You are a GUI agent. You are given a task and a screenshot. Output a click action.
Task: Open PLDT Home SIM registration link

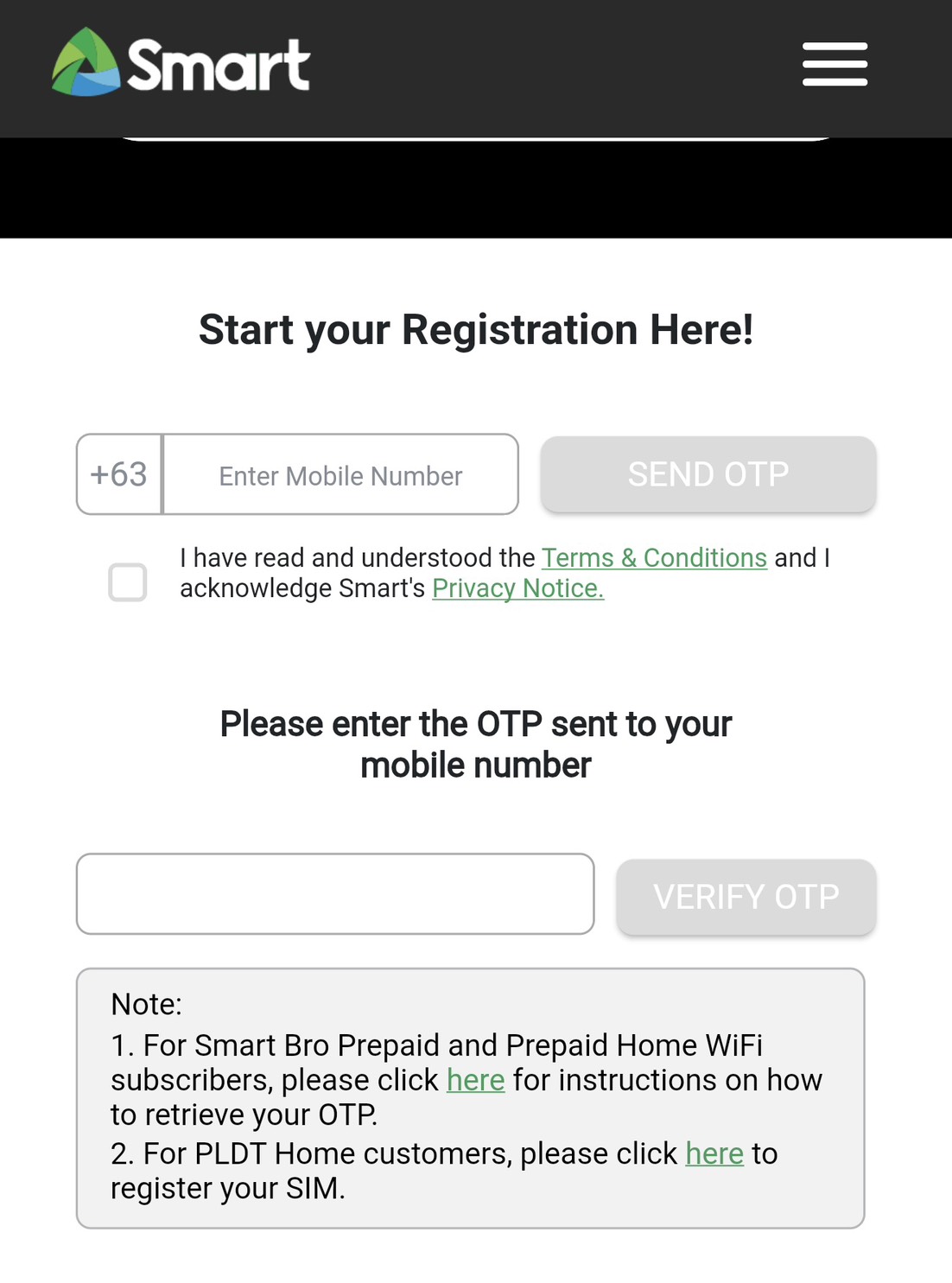(714, 1153)
